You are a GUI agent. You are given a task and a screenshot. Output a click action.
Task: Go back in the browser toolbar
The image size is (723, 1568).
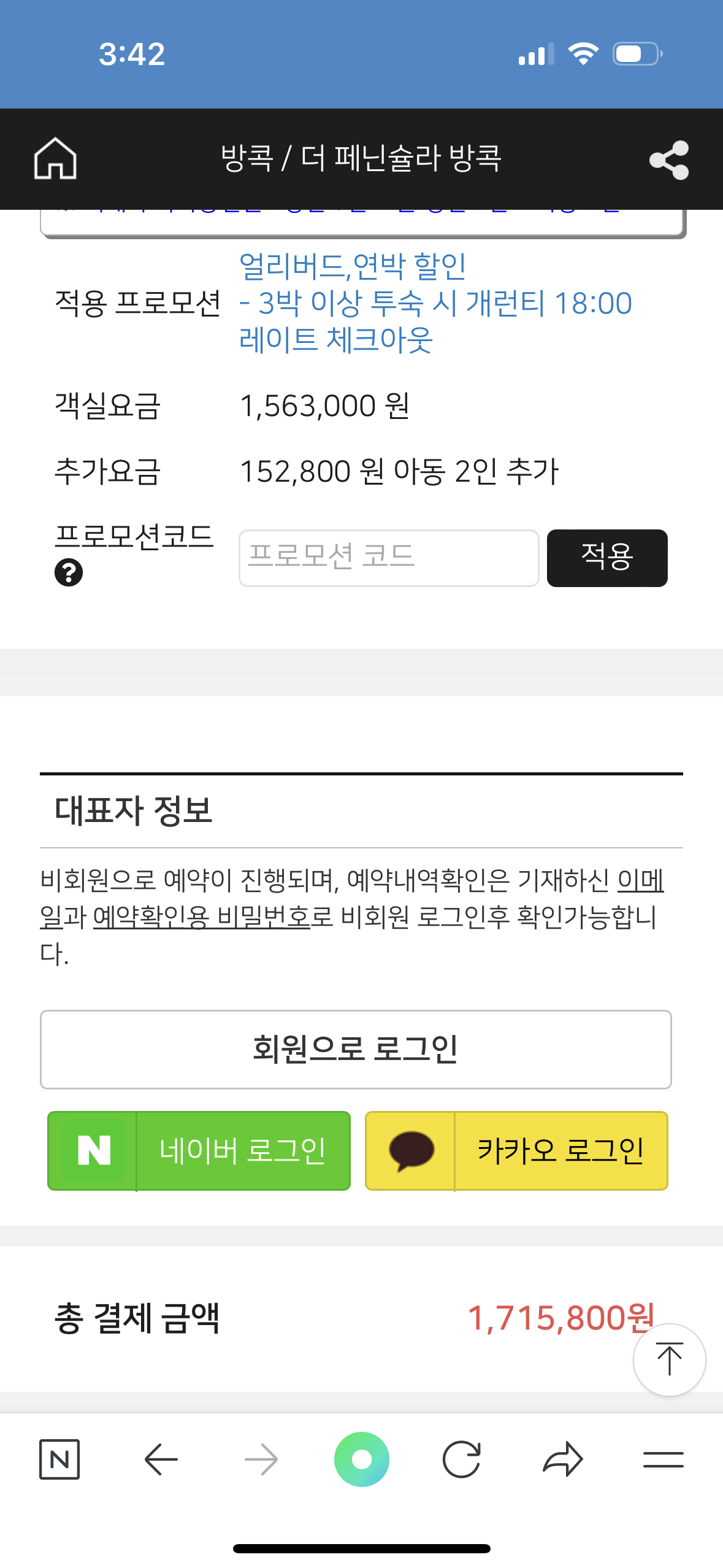click(161, 1459)
